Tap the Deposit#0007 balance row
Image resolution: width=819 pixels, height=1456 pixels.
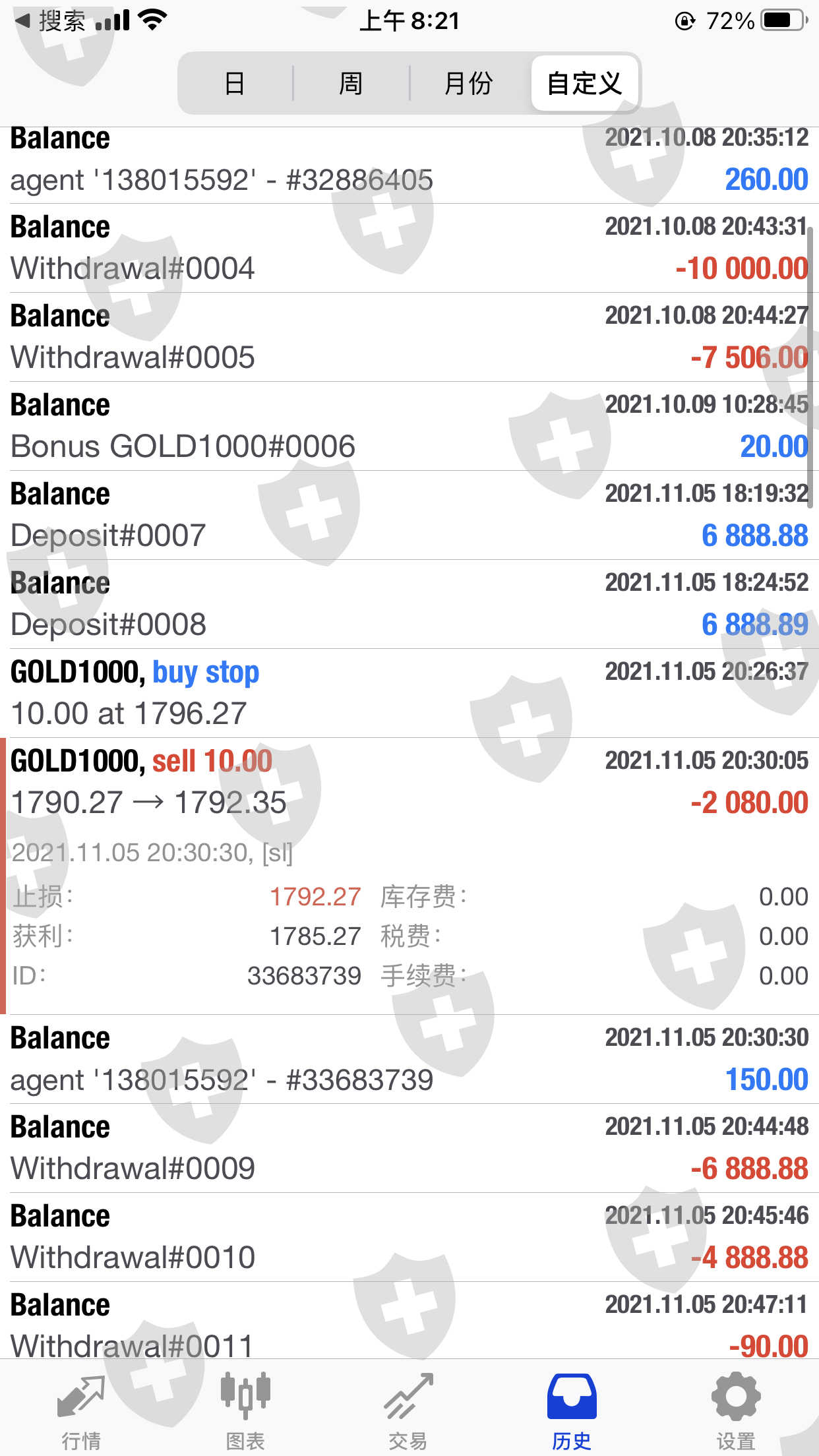409,515
